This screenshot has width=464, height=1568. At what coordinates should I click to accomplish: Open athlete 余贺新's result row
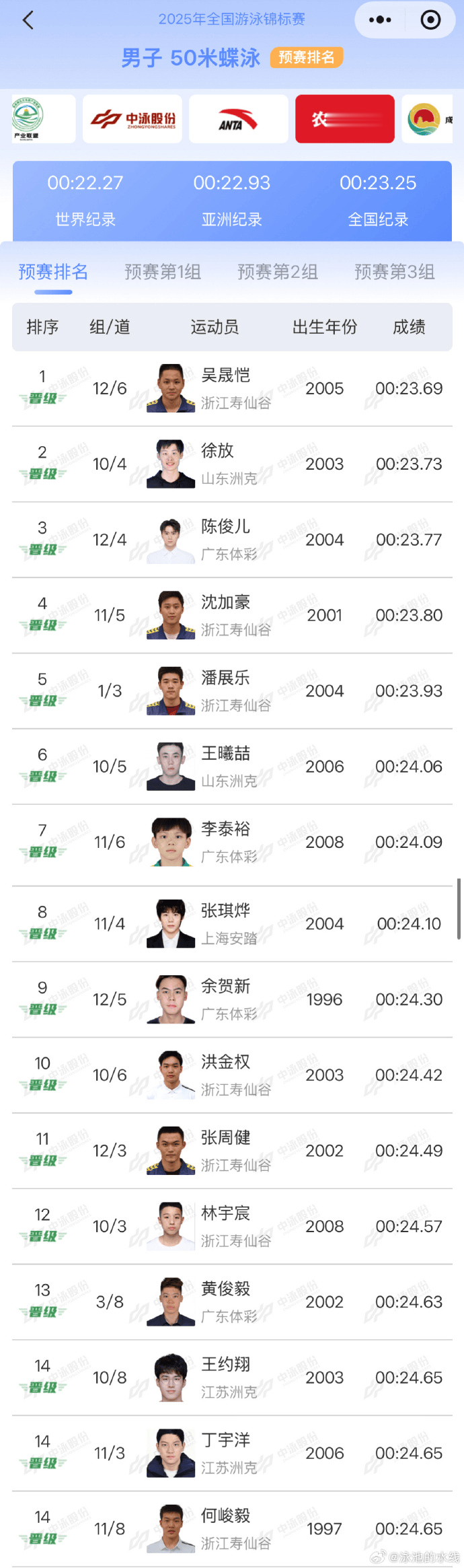click(x=232, y=1000)
